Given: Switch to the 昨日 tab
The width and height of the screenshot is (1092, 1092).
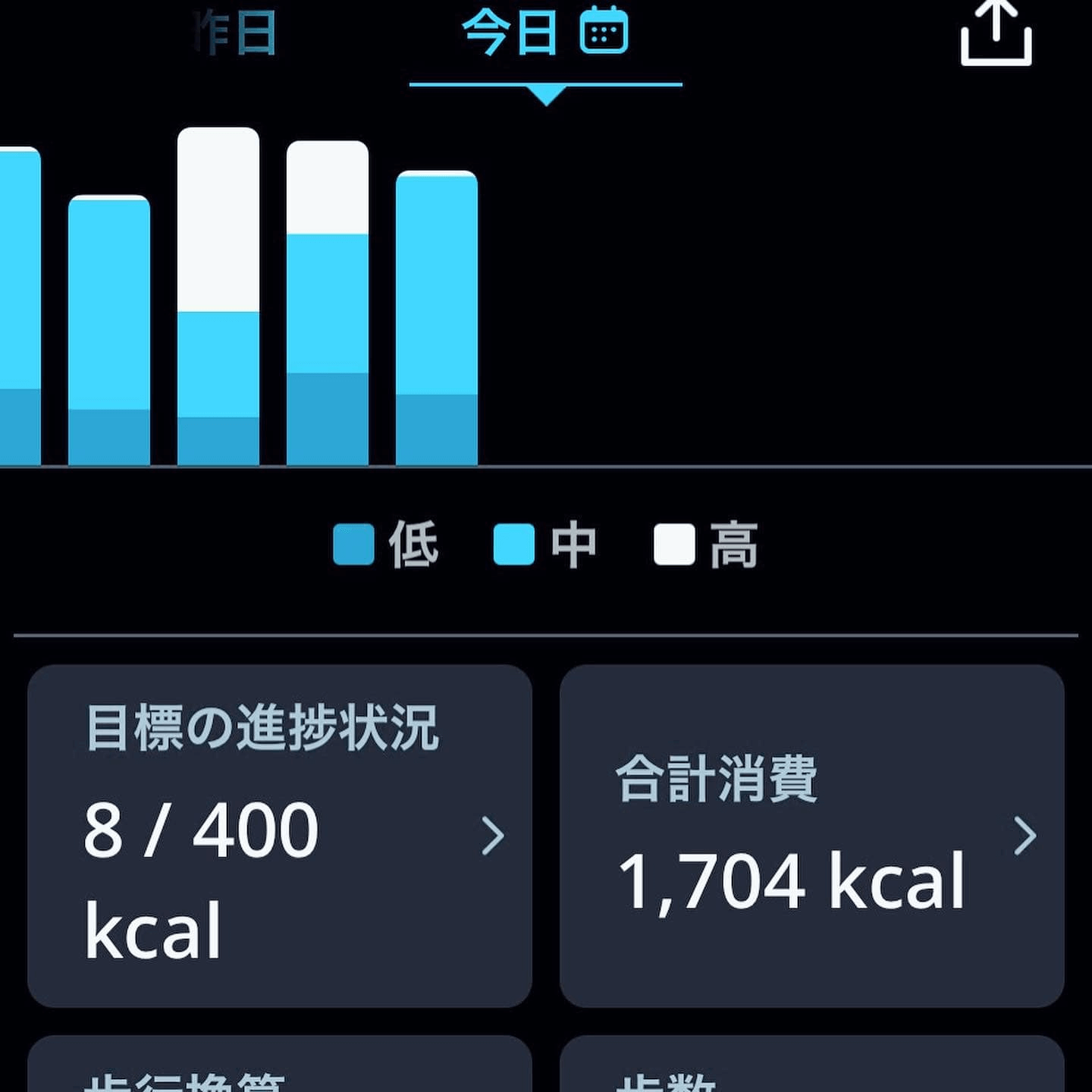Looking at the screenshot, I should tap(237, 33).
